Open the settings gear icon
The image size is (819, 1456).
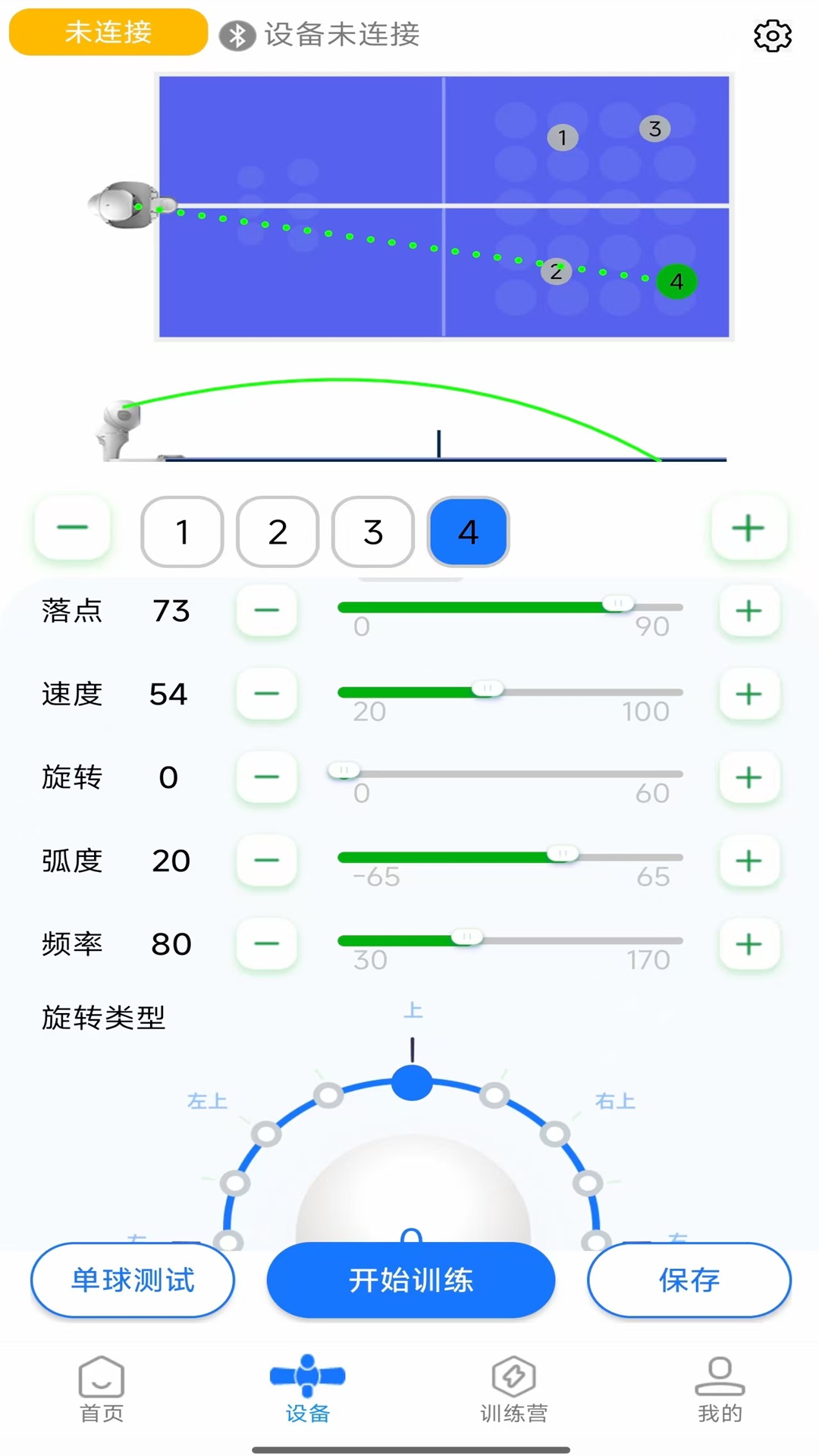click(x=771, y=34)
